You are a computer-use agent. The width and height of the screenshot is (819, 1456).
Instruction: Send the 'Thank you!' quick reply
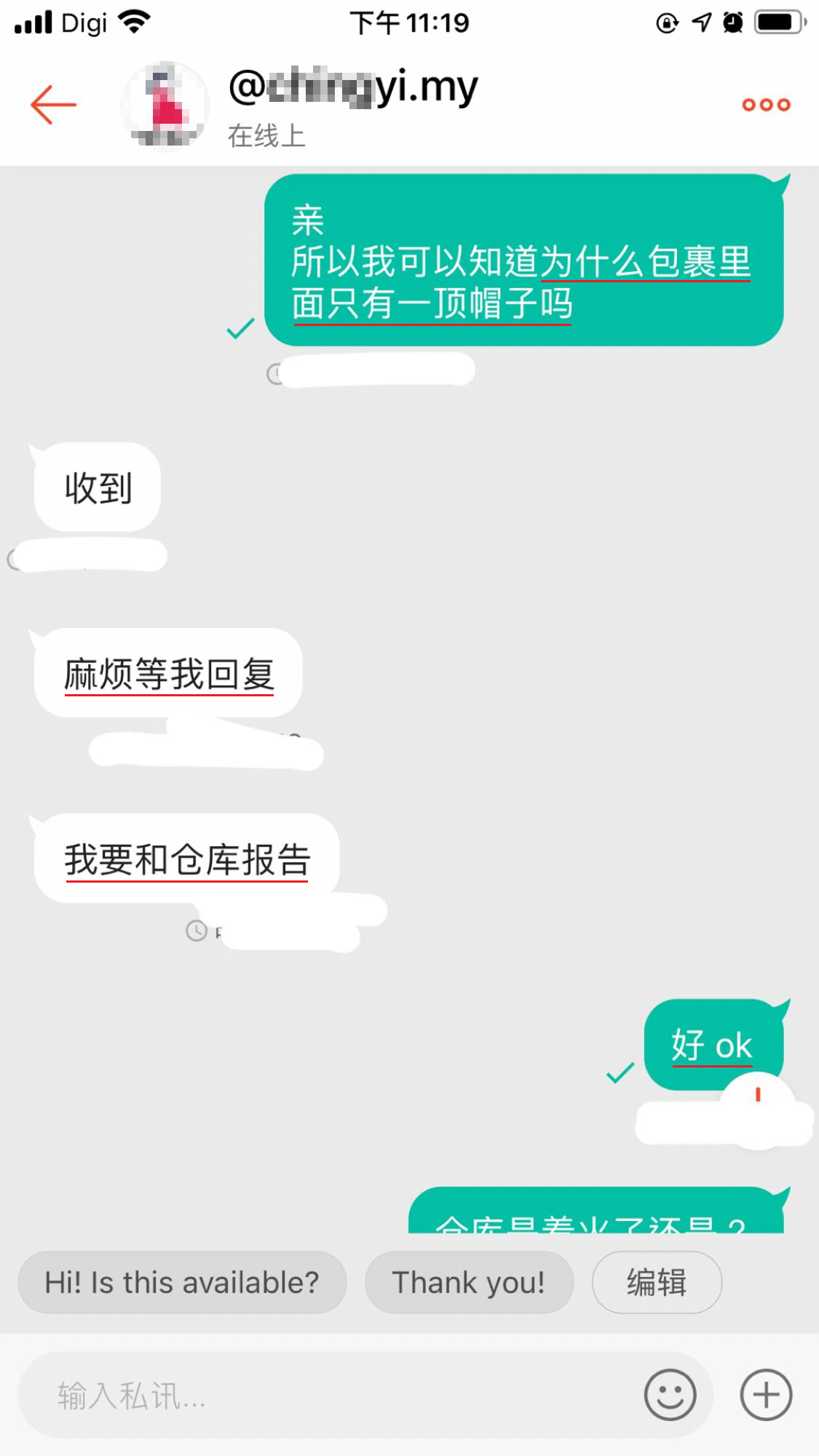pos(469,1283)
